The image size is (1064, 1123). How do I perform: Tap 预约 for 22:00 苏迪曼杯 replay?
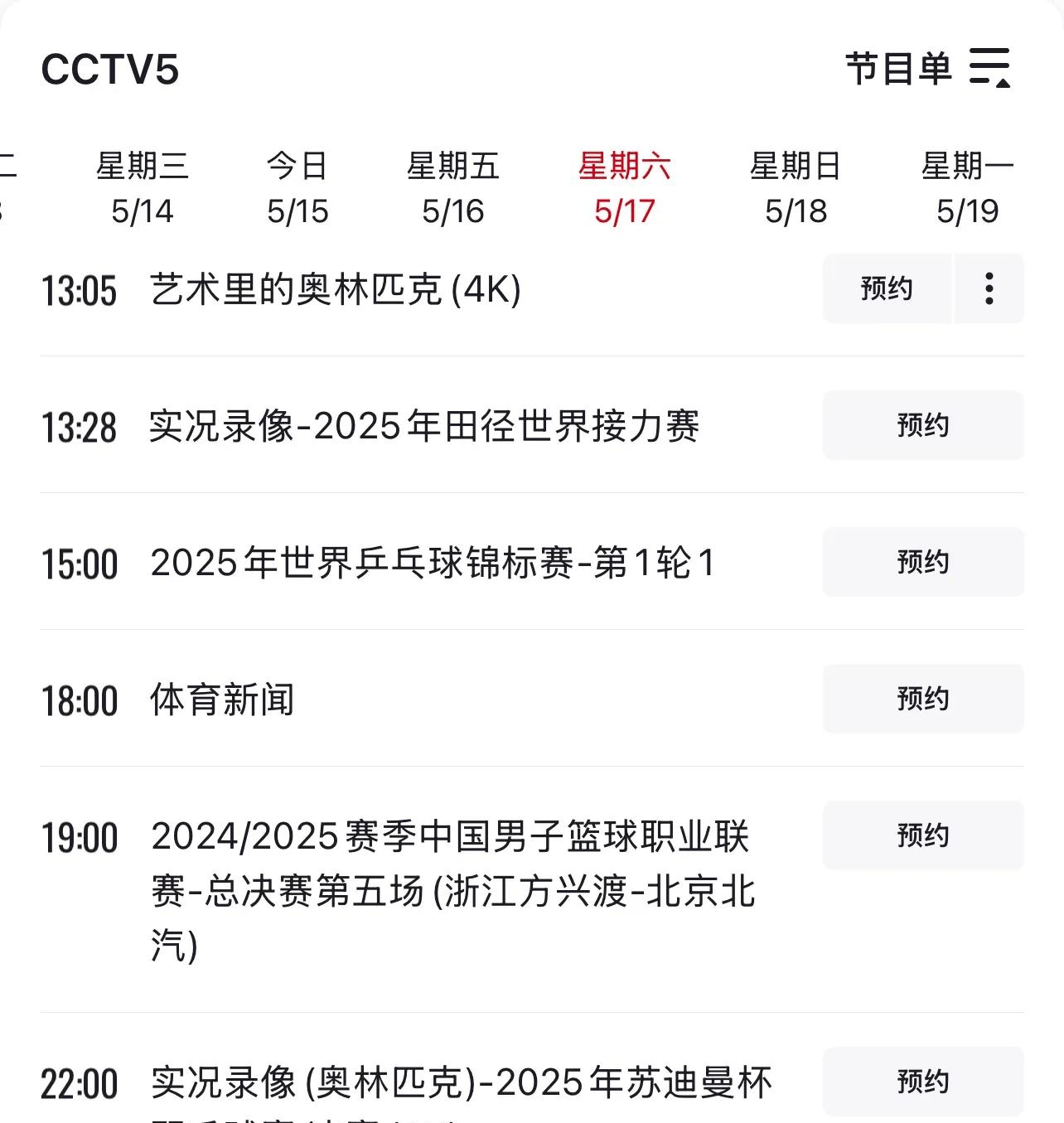click(922, 1082)
